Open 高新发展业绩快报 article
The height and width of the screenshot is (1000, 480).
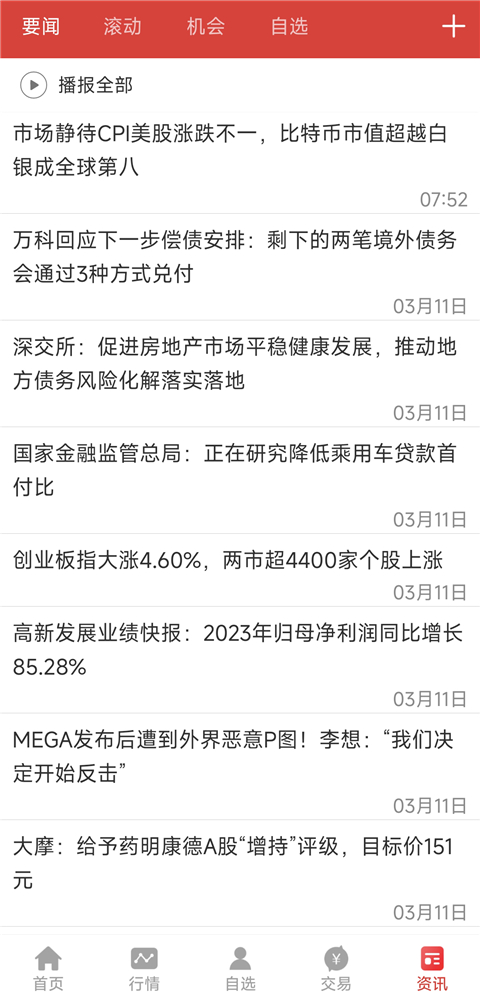point(240,660)
